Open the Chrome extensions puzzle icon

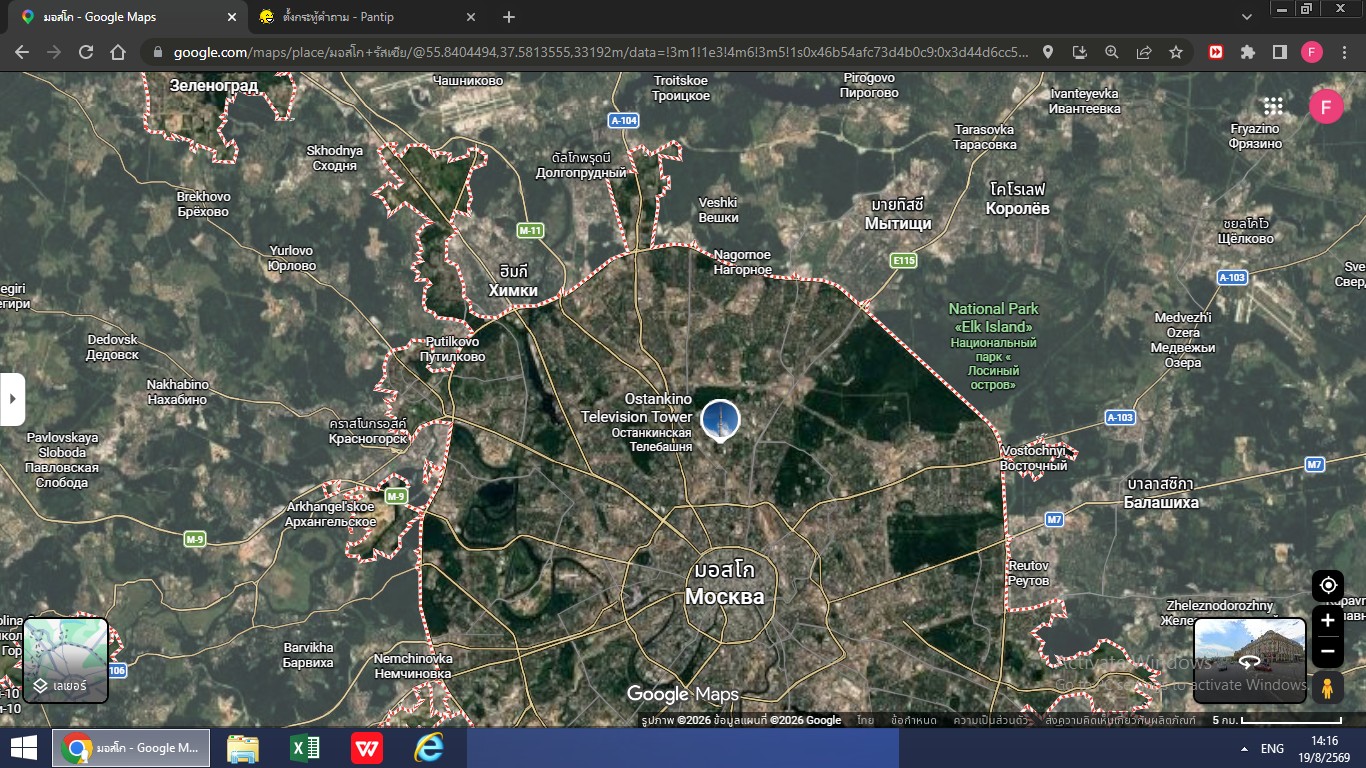click(x=1247, y=52)
